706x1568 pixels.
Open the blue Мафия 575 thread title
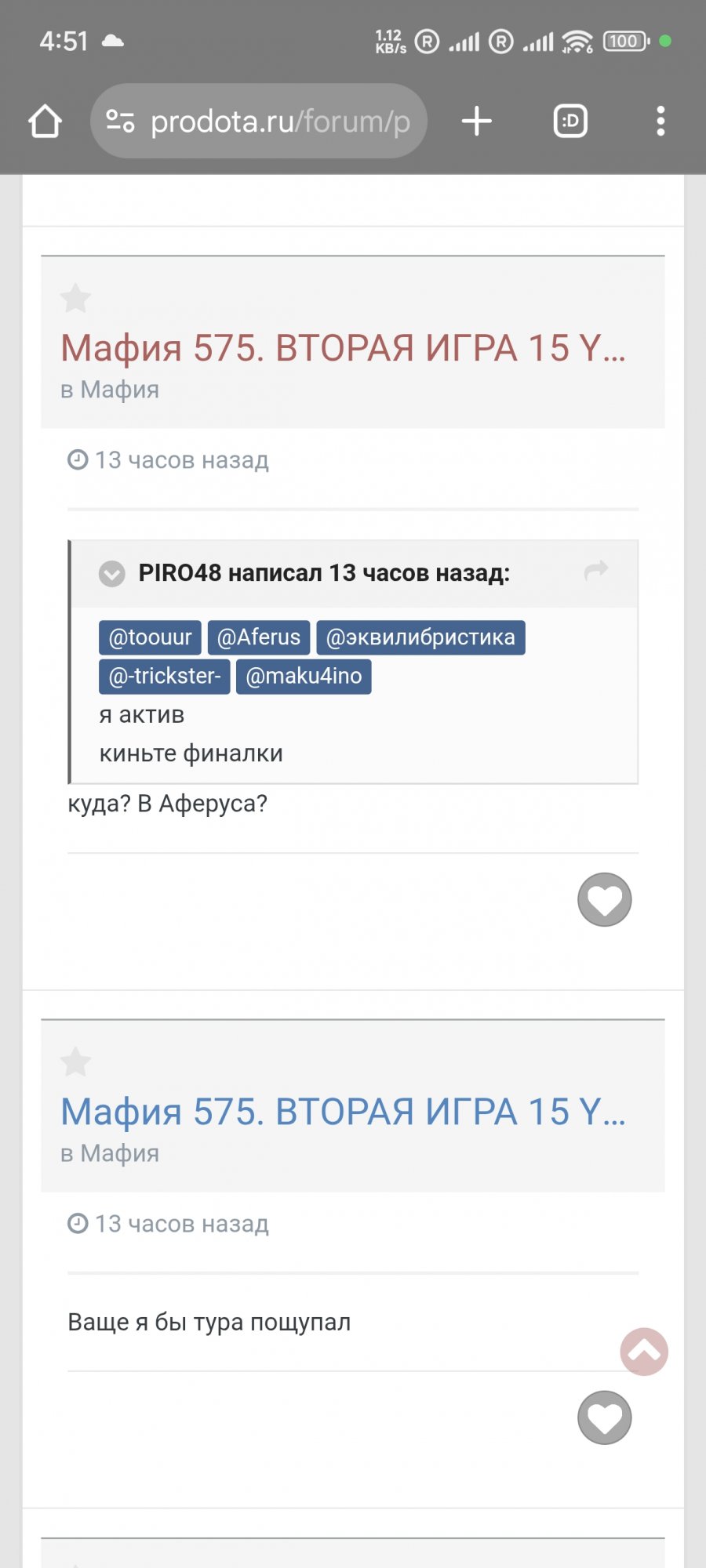tap(343, 1112)
